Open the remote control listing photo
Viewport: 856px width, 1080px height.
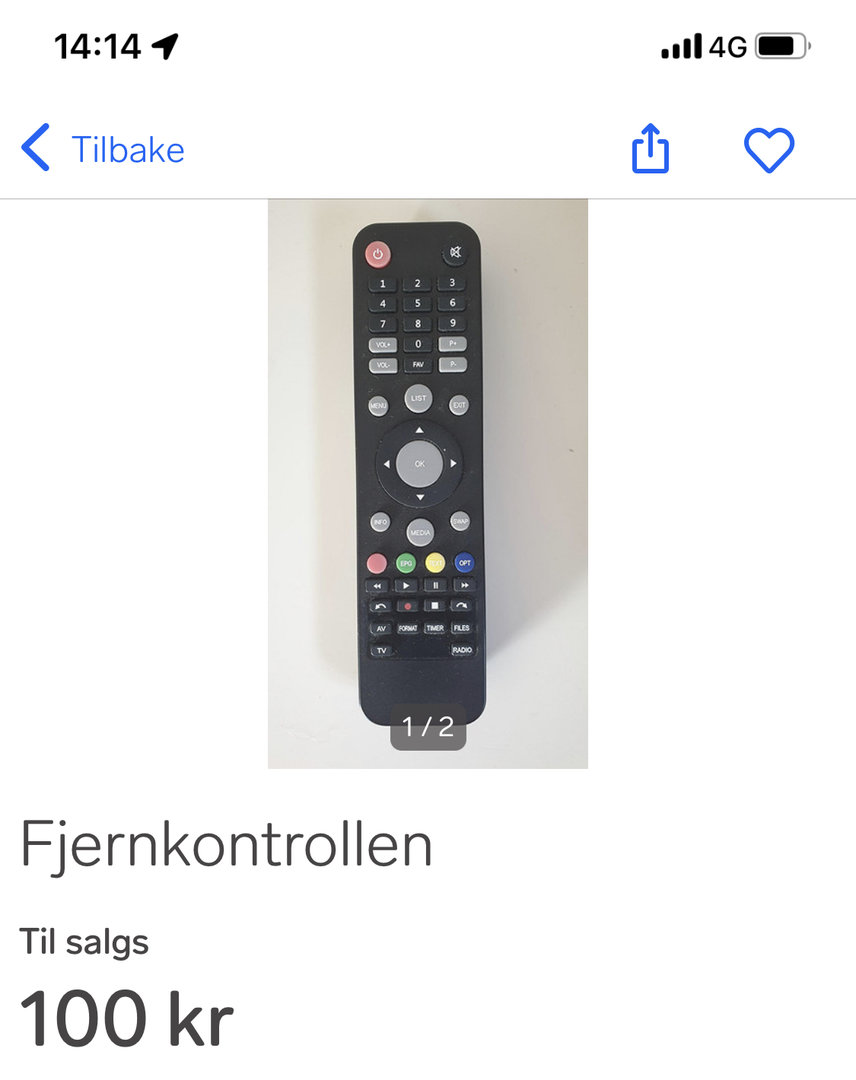(x=428, y=483)
